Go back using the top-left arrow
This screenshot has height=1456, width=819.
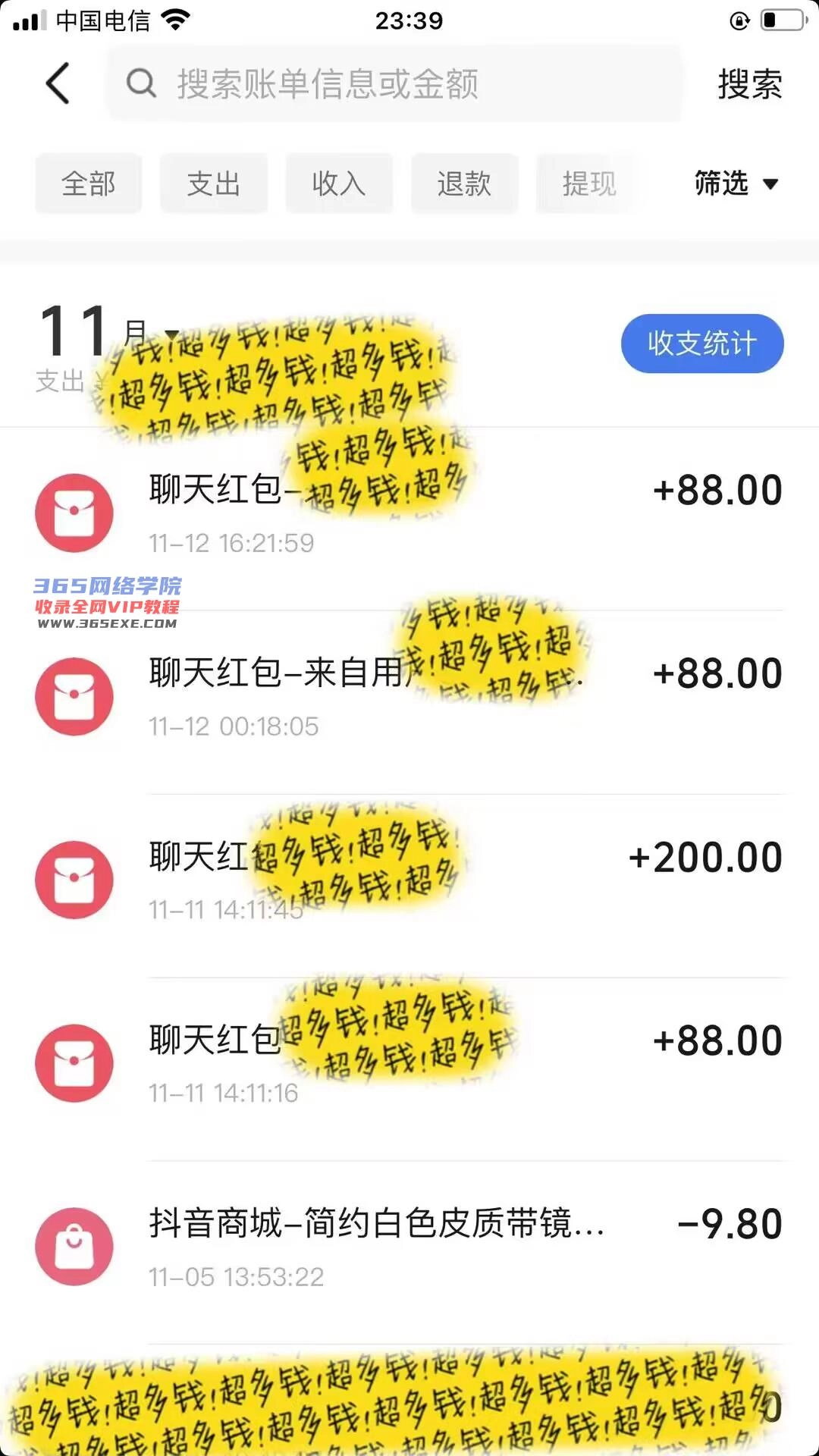point(58,83)
